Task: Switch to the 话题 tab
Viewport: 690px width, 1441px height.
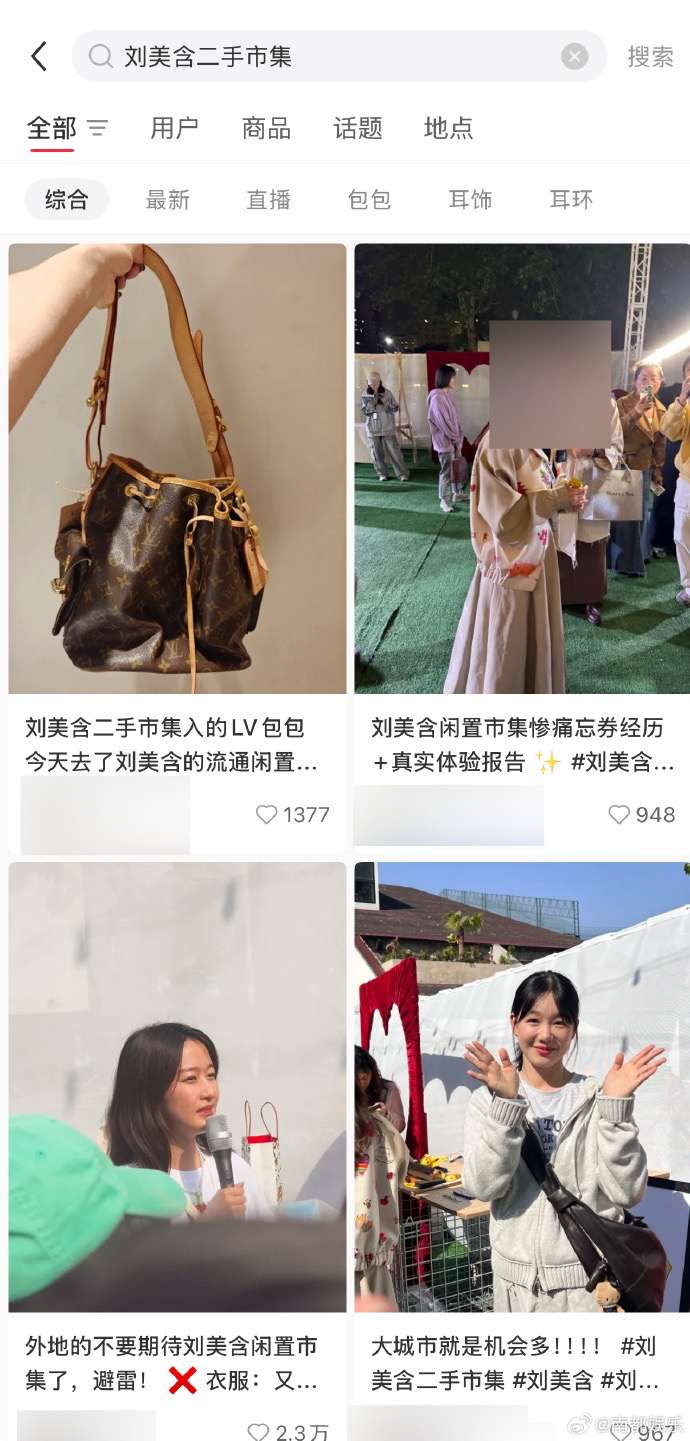Action: [x=357, y=128]
